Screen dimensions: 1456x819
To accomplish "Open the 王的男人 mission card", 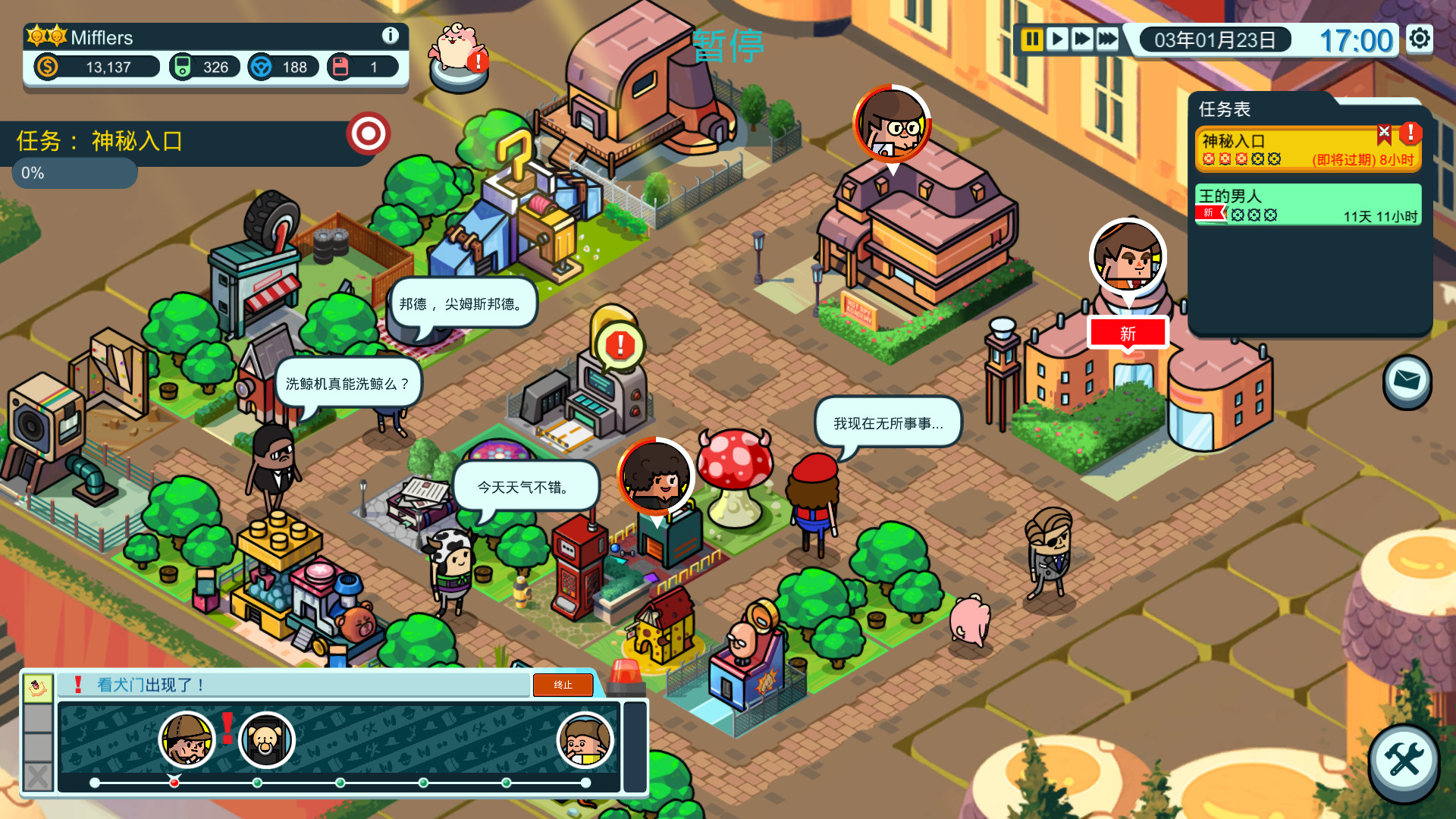I will 1307,205.
